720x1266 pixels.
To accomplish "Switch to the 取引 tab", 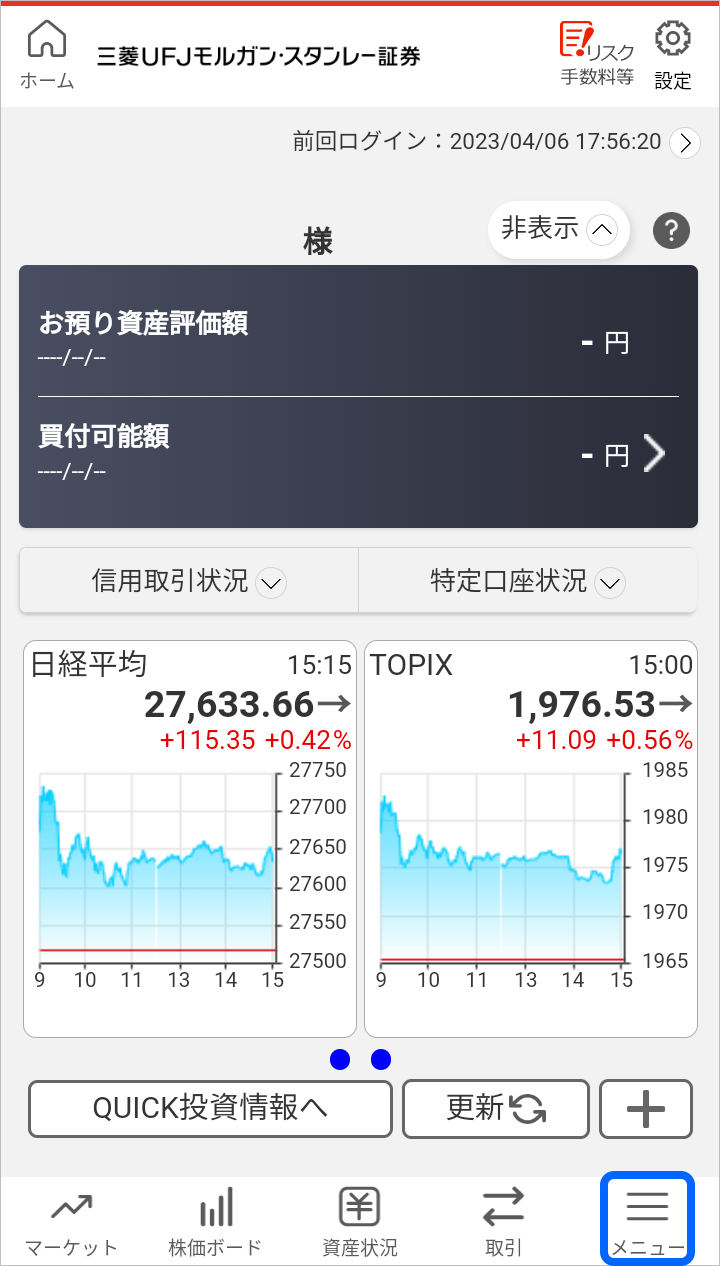I will coord(503,1221).
